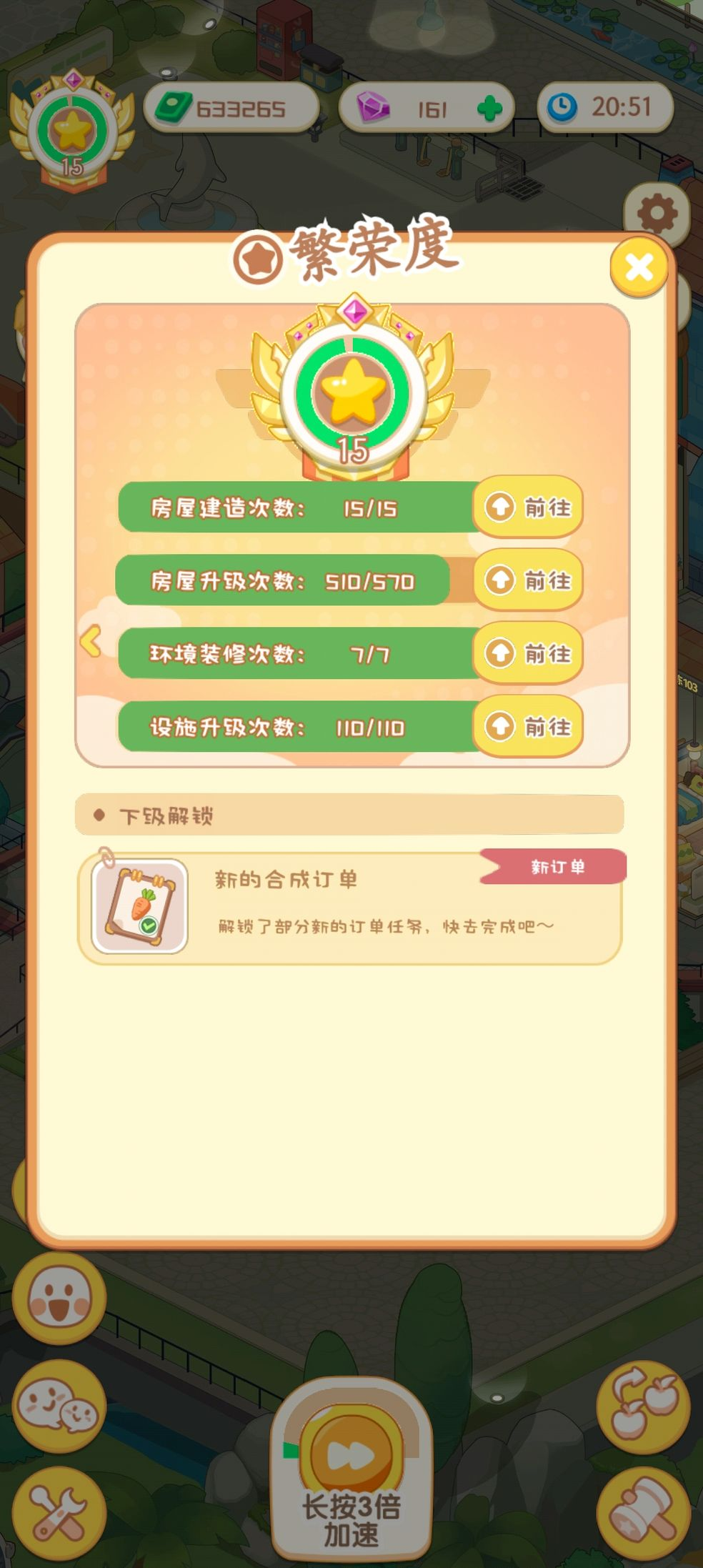The width and height of the screenshot is (703, 1568).
Task: Add more purple gems with plus icon
Action: pos(489,109)
